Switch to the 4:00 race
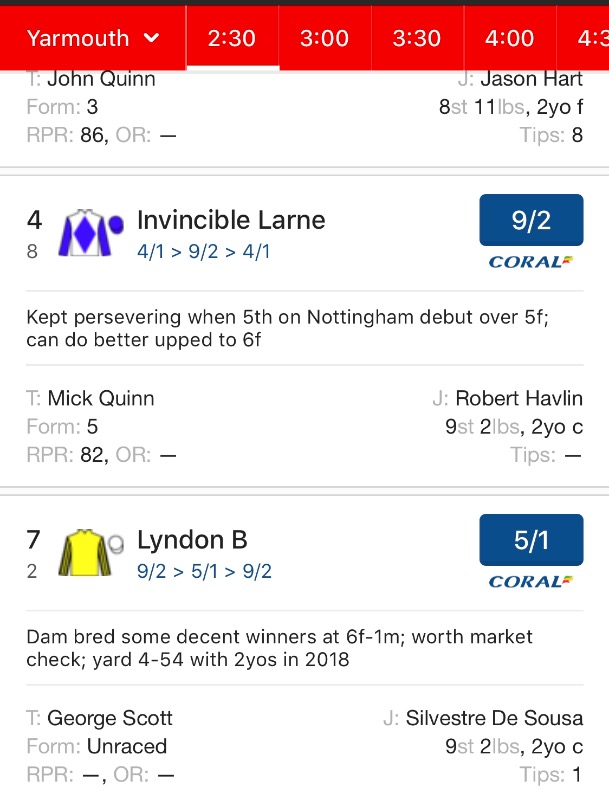The image size is (609, 800). coord(509,39)
